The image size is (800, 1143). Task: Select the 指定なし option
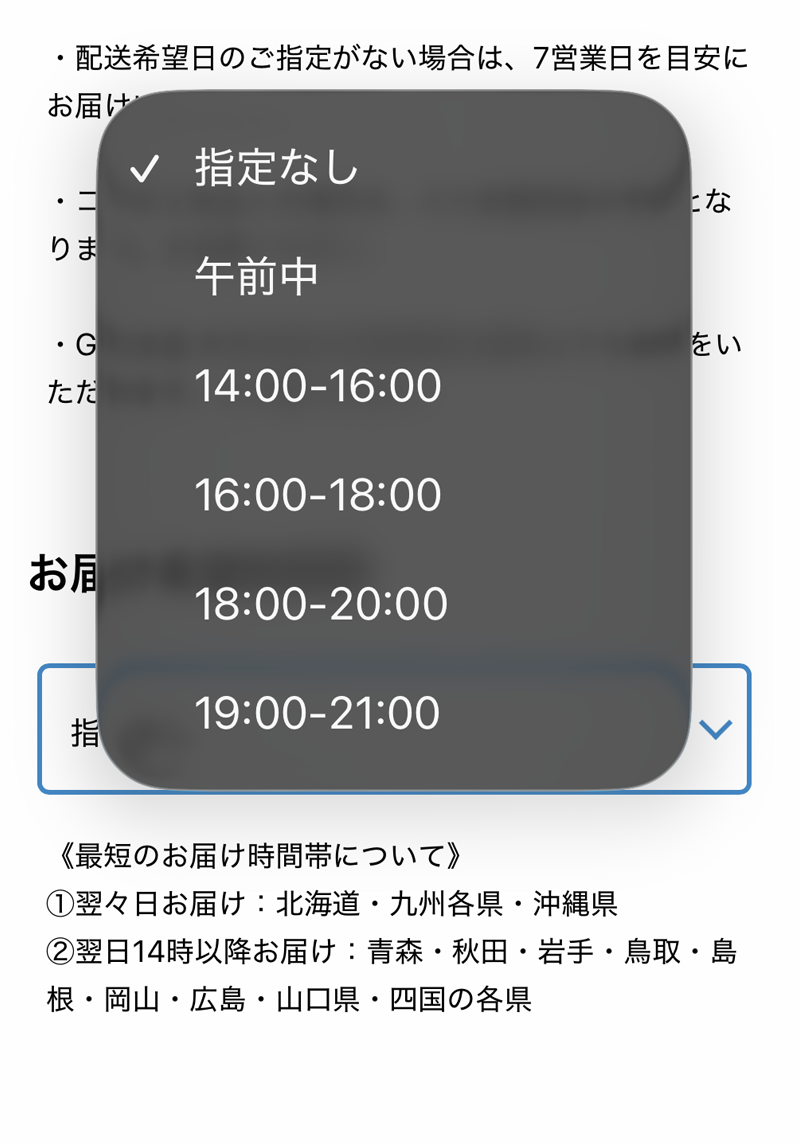[394, 168]
